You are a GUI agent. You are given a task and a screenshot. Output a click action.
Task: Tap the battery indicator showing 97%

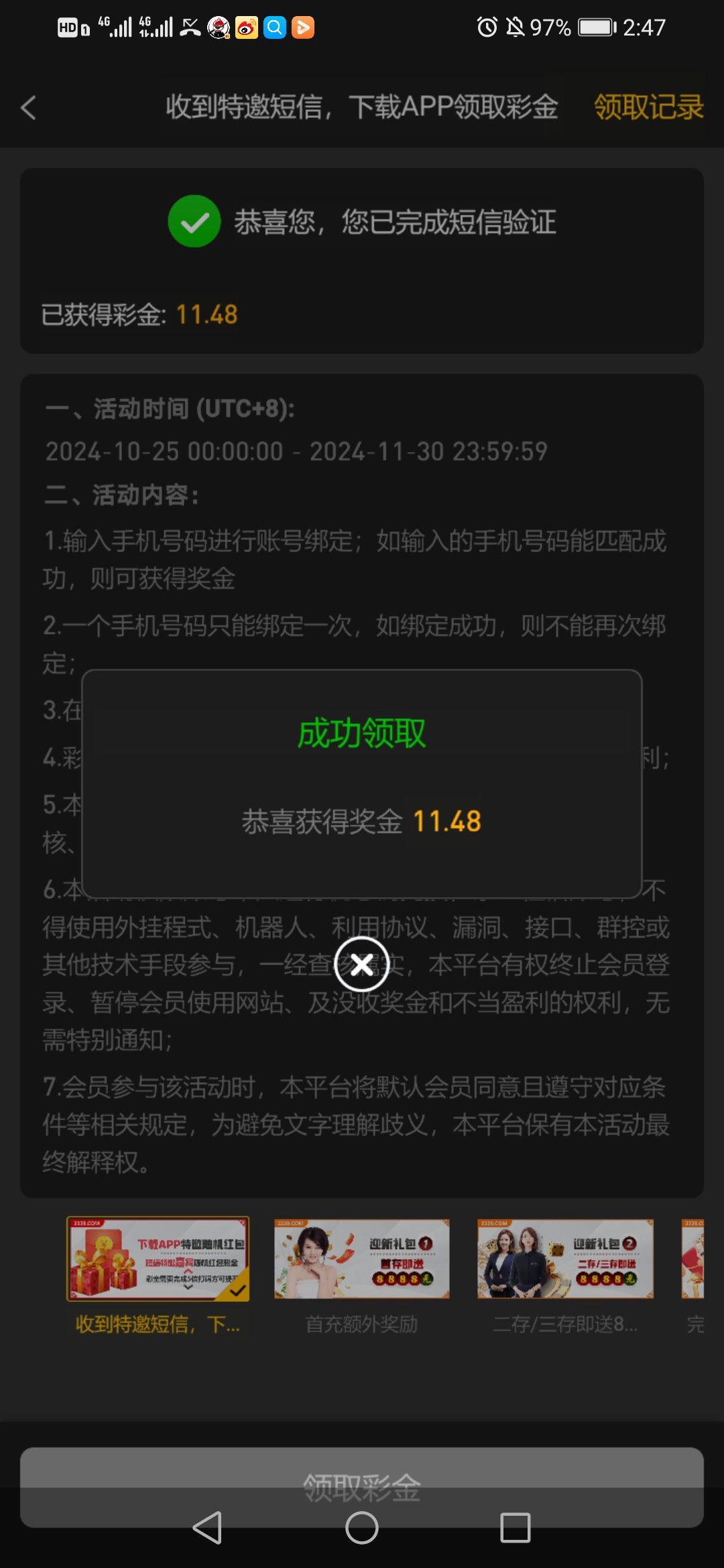point(550,27)
